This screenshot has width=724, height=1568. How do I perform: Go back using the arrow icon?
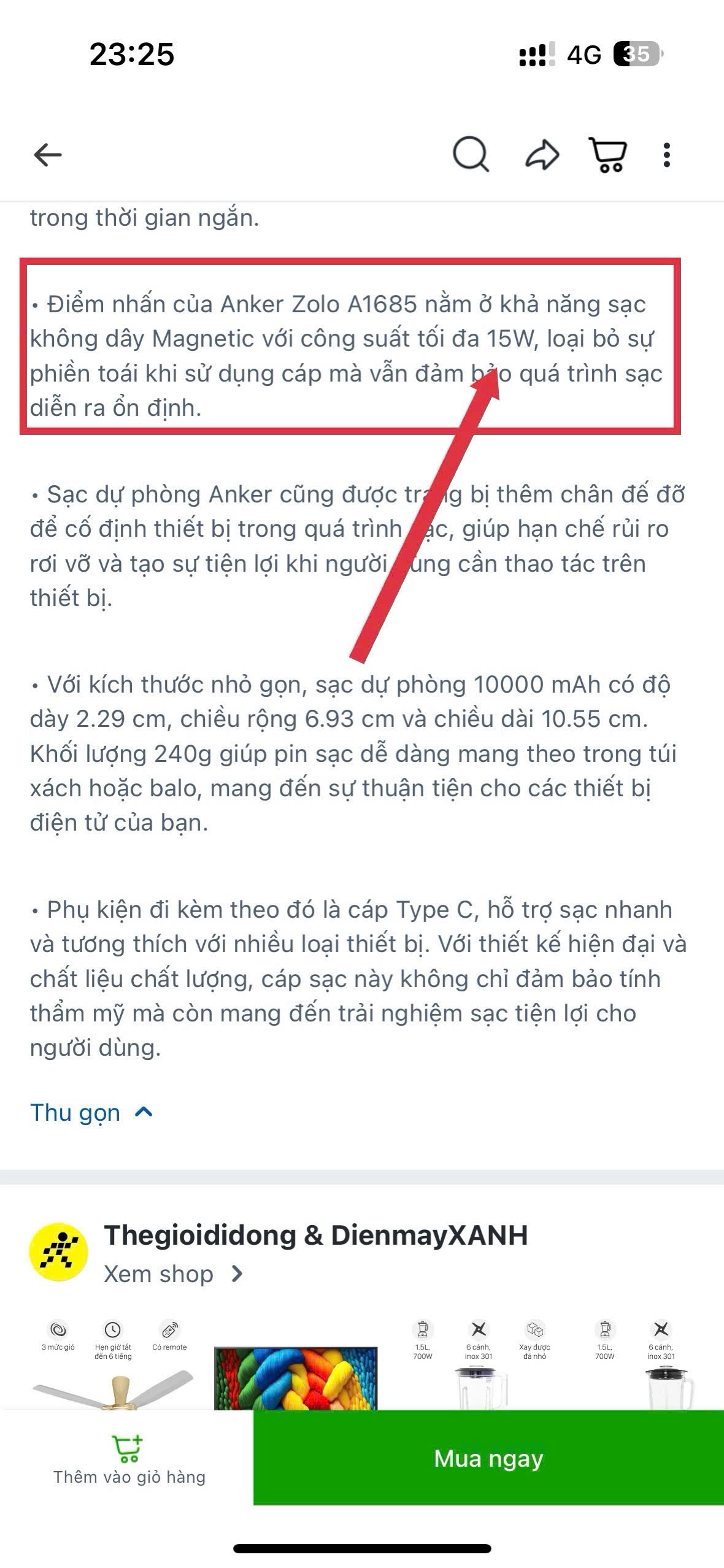coord(48,155)
